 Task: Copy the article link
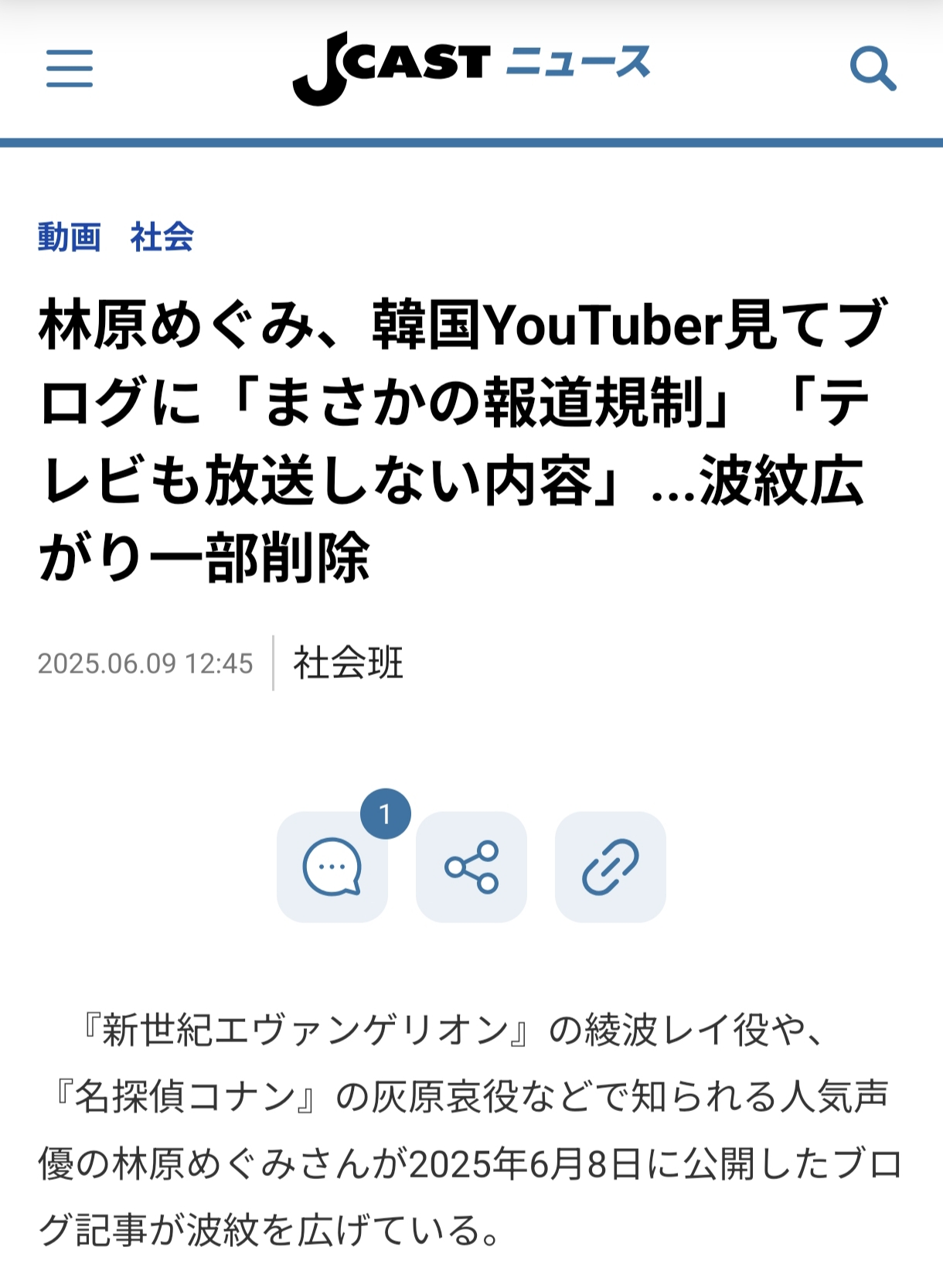click(x=610, y=867)
